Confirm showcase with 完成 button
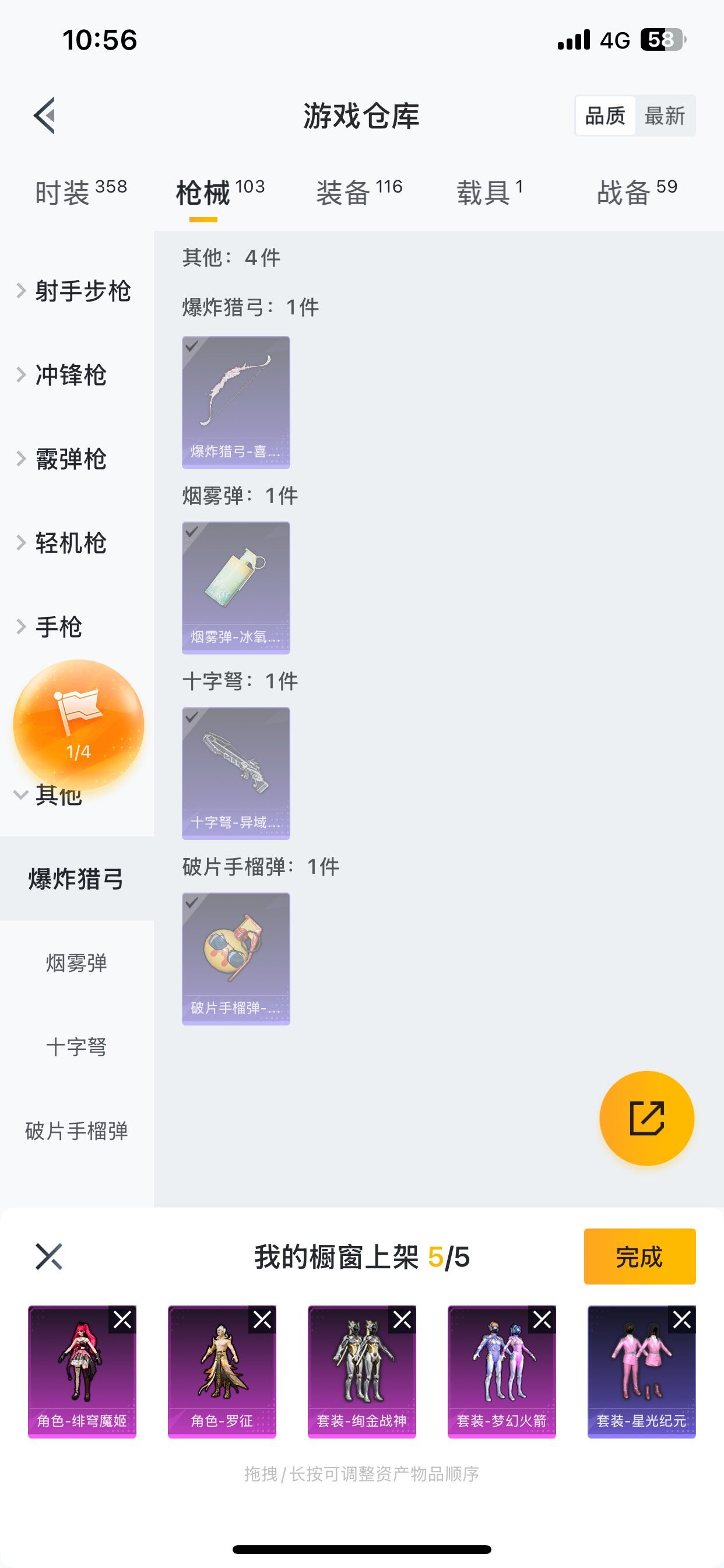 point(639,1256)
